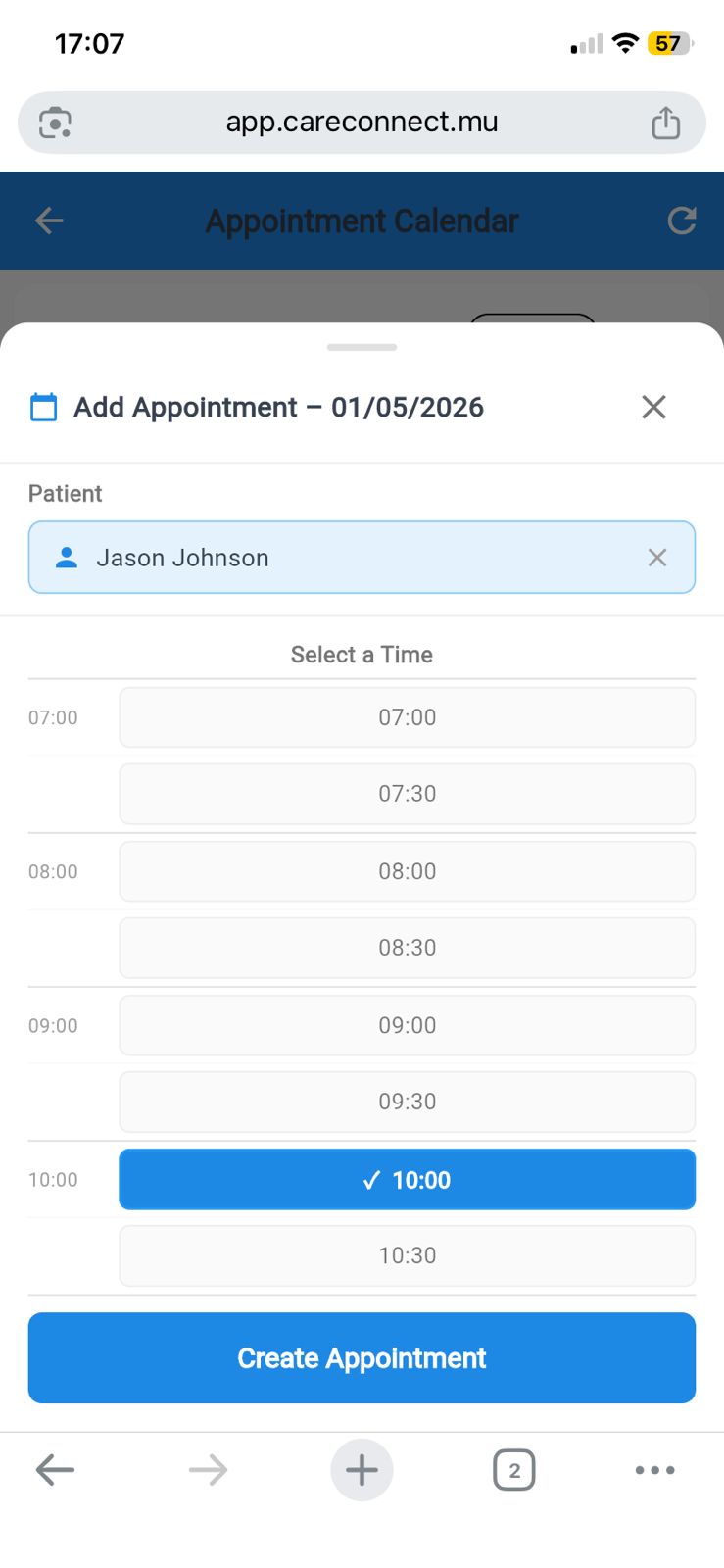Tap the sheet drag handle above Add Appointment
The image size is (724, 1568).
(x=362, y=346)
